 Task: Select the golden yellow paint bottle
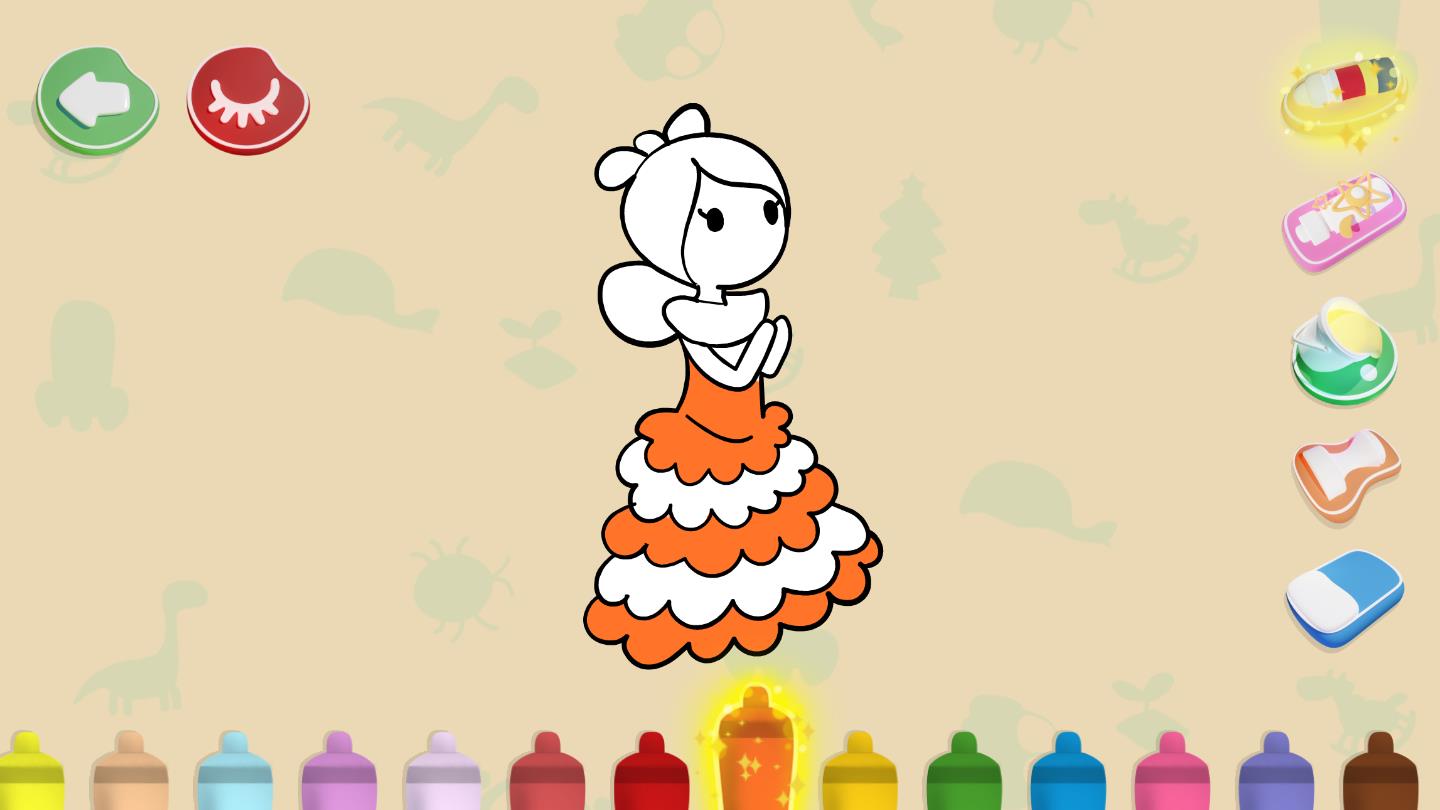point(859,775)
